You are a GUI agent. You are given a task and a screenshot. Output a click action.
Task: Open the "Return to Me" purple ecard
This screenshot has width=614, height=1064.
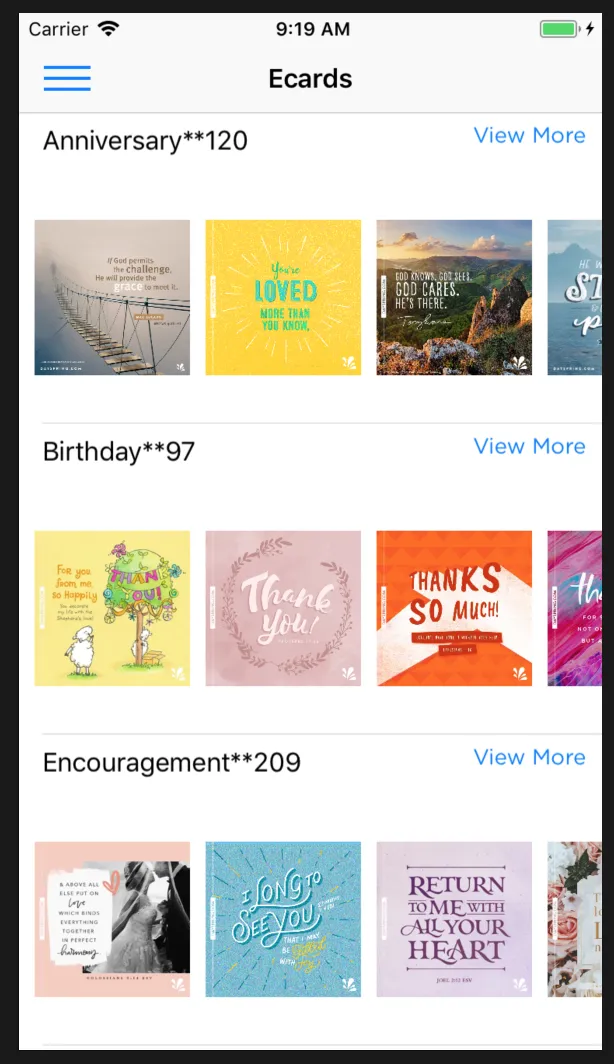click(x=454, y=920)
